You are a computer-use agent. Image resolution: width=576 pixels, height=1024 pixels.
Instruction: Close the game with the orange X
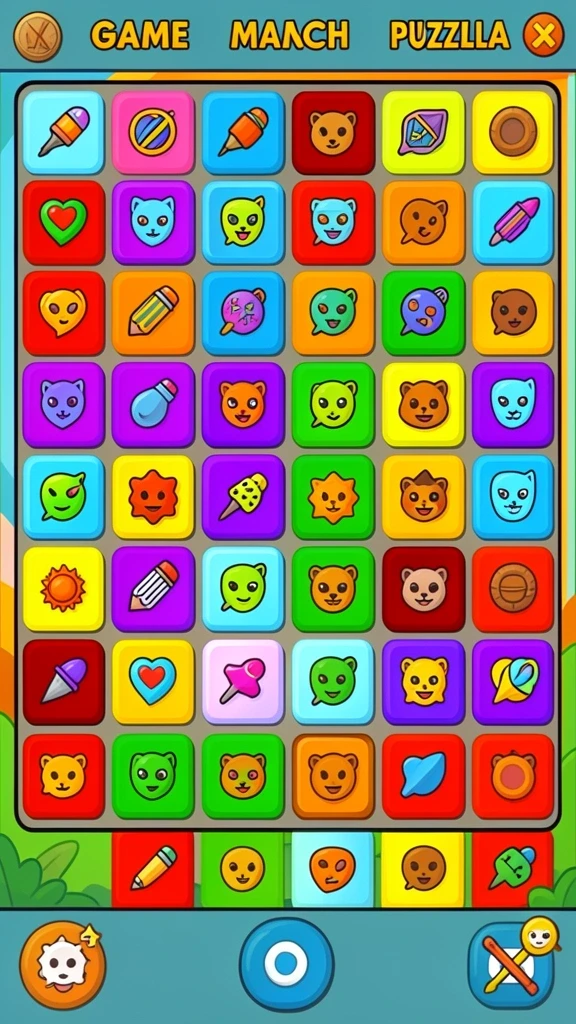click(543, 35)
